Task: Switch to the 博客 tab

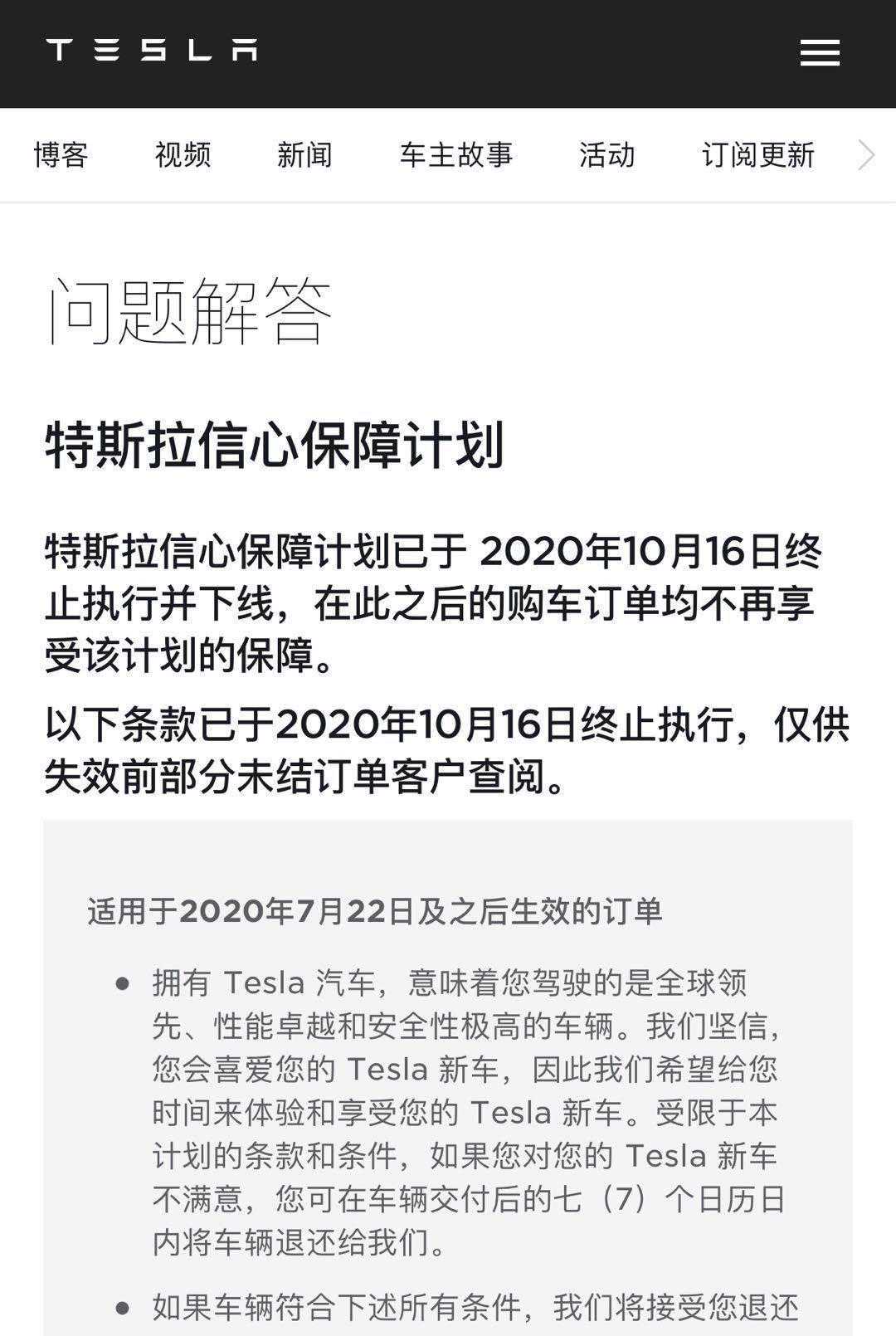Action: coord(61,155)
